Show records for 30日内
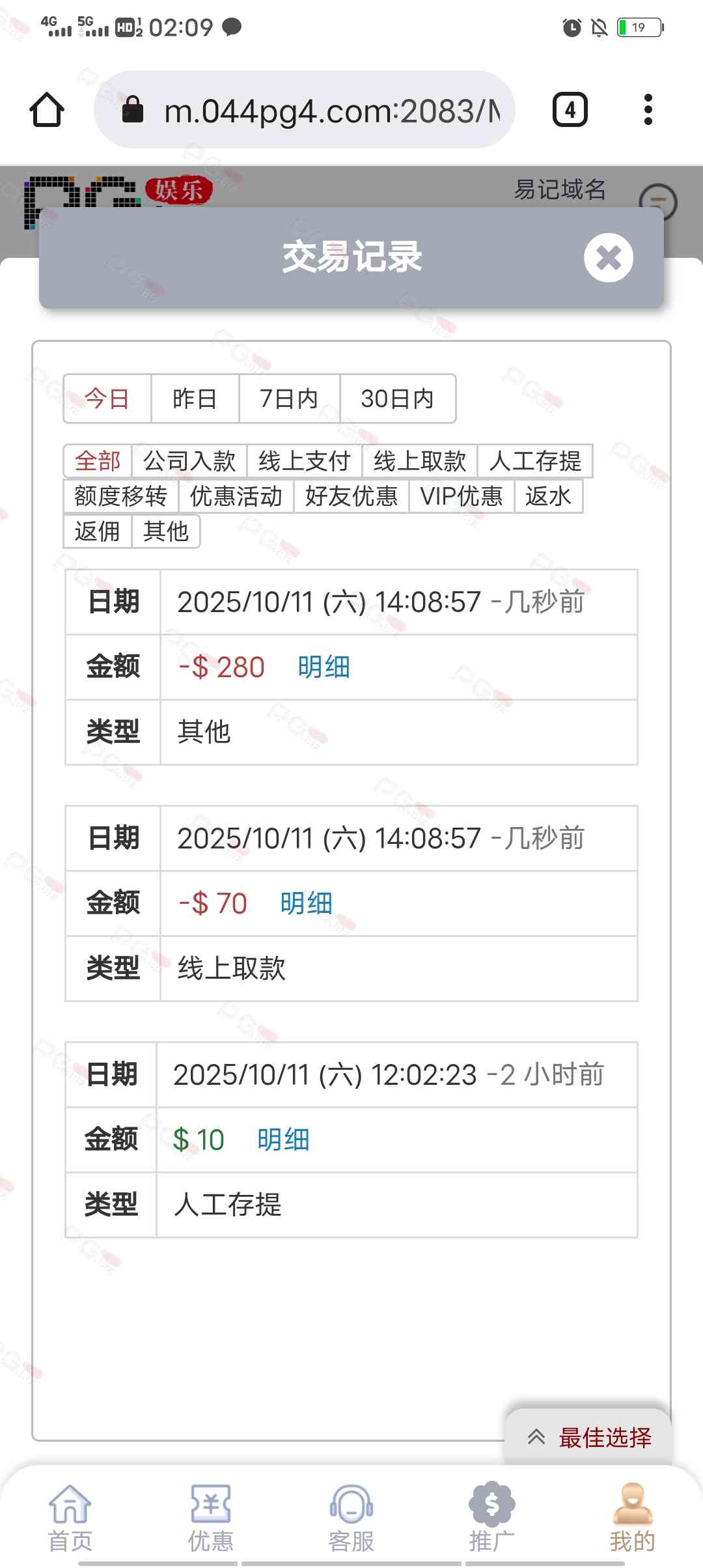The height and width of the screenshot is (1568, 703). pyautogui.click(x=397, y=399)
